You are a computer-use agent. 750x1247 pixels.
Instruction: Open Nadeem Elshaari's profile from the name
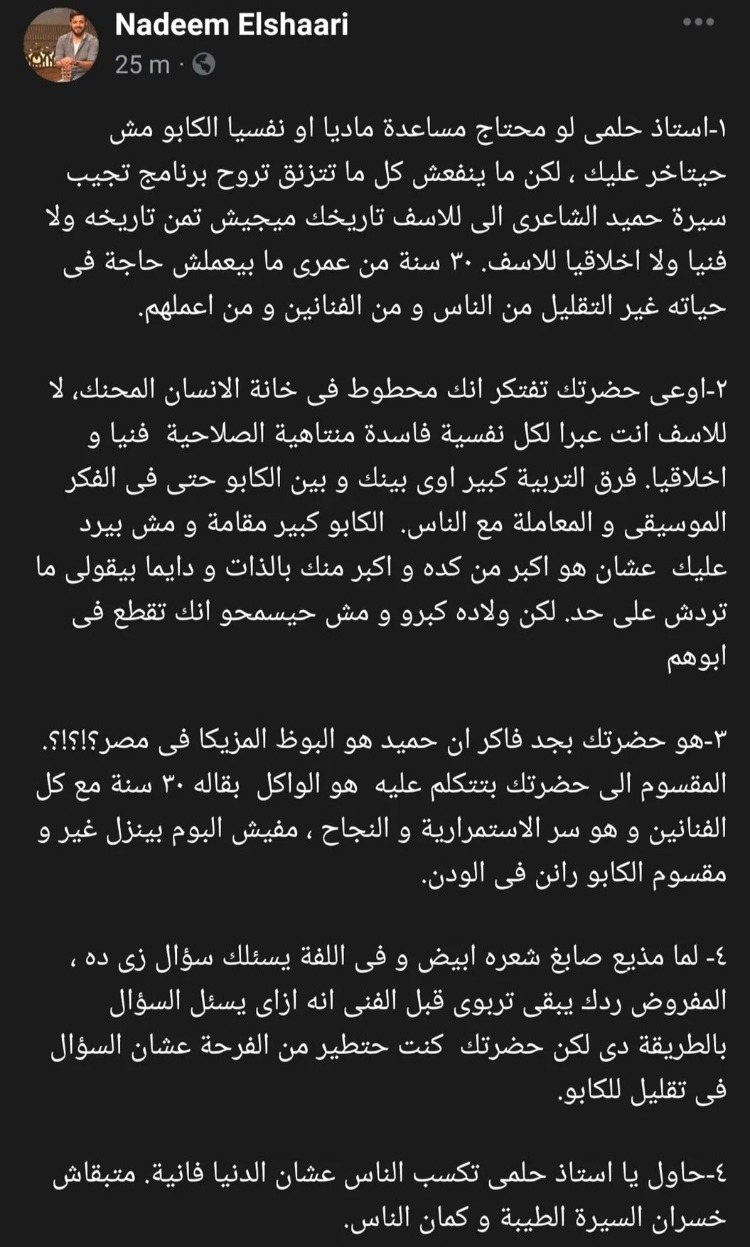tap(231, 26)
